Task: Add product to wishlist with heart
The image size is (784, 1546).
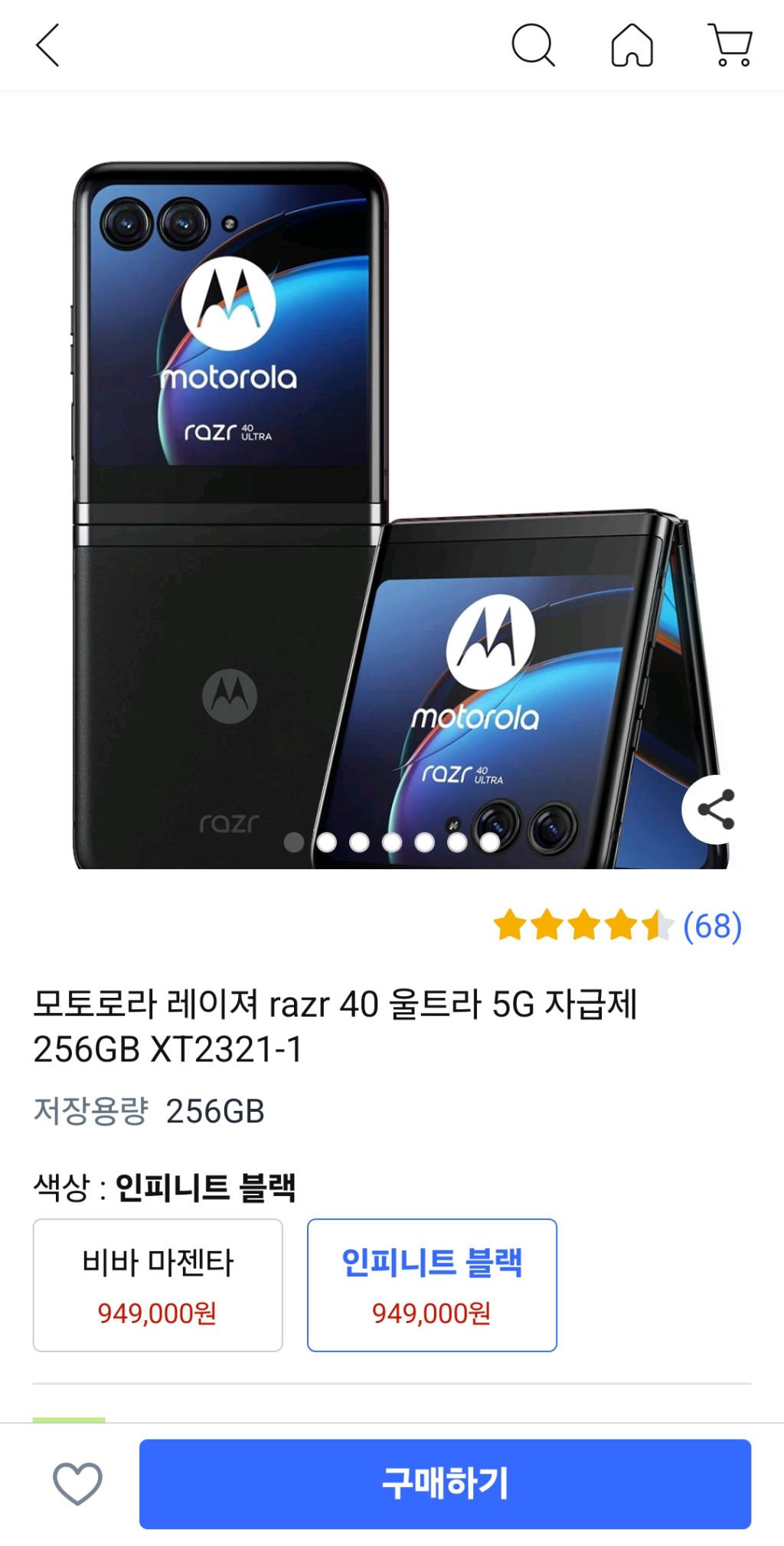Action: [77, 1483]
